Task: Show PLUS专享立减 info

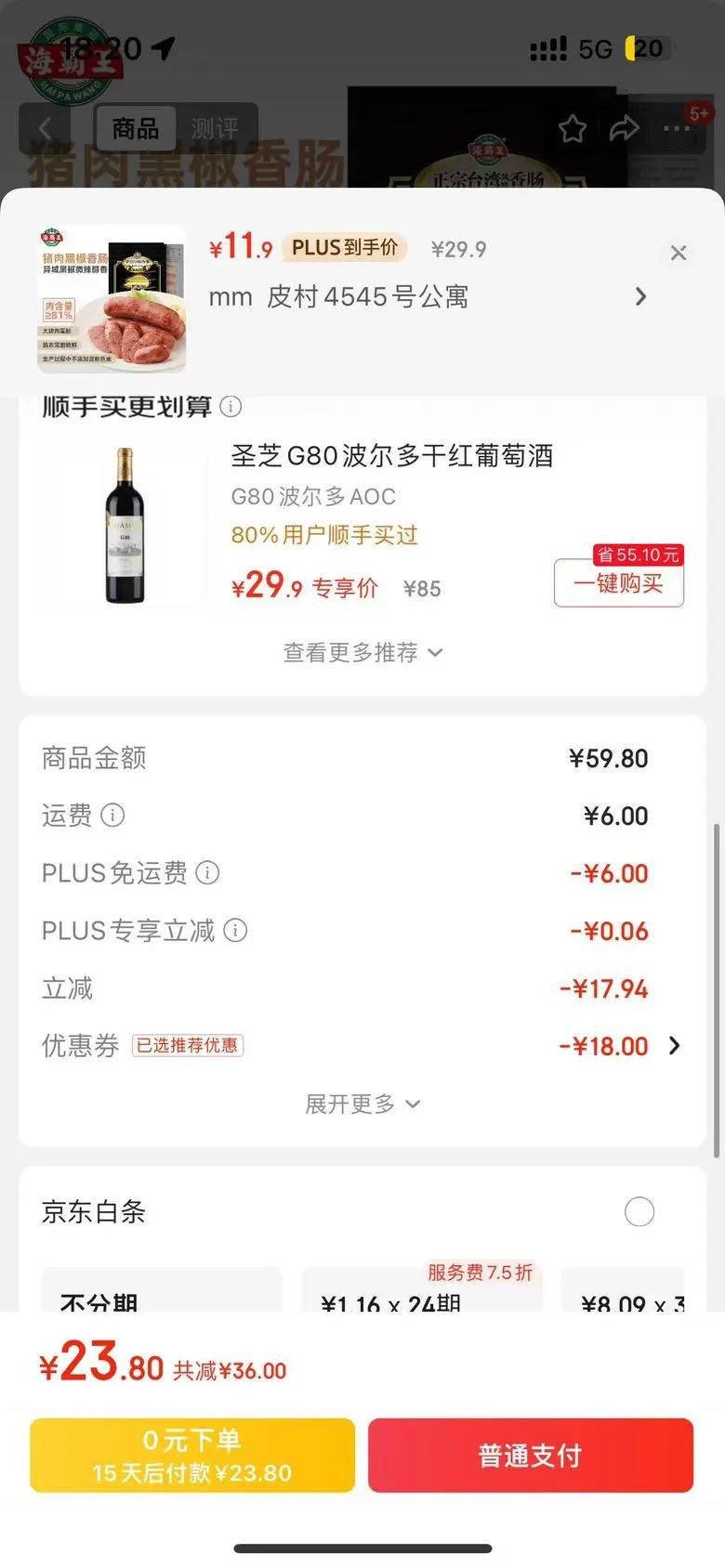Action: click(x=236, y=931)
